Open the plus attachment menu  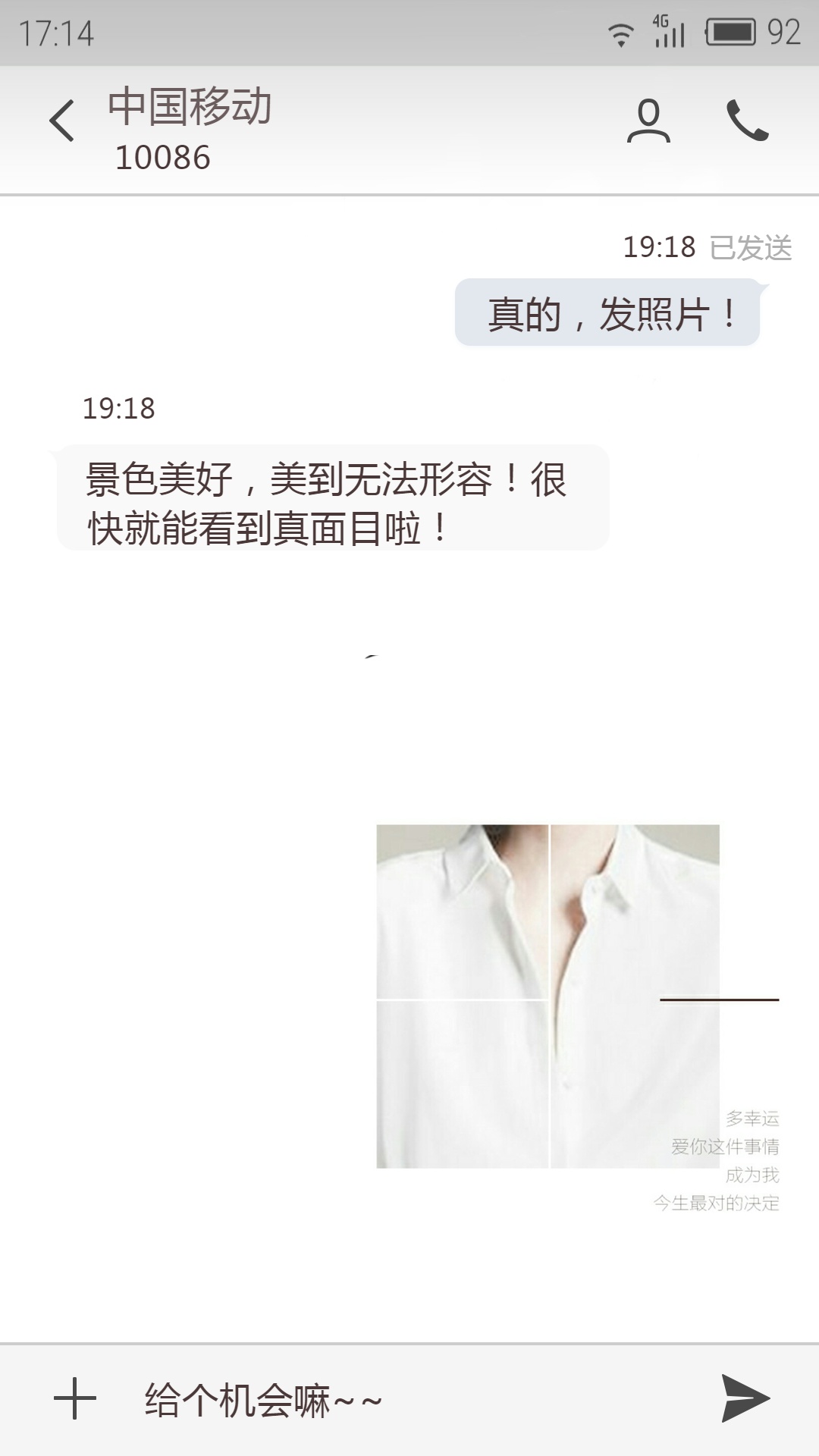pos(75,1399)
